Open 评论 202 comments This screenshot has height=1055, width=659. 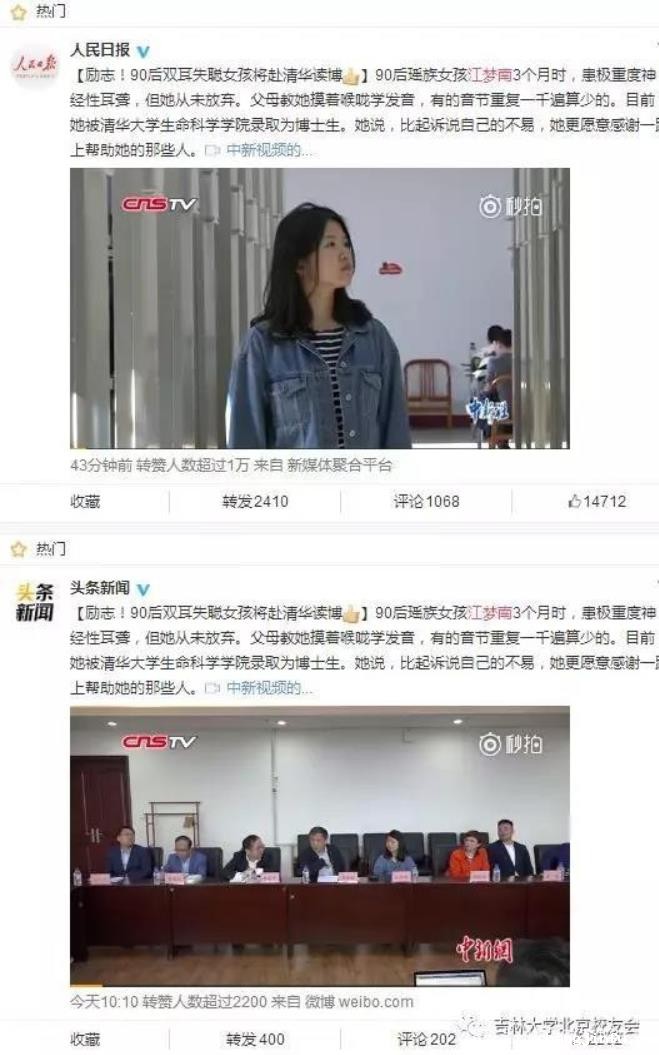point(426,1039)
